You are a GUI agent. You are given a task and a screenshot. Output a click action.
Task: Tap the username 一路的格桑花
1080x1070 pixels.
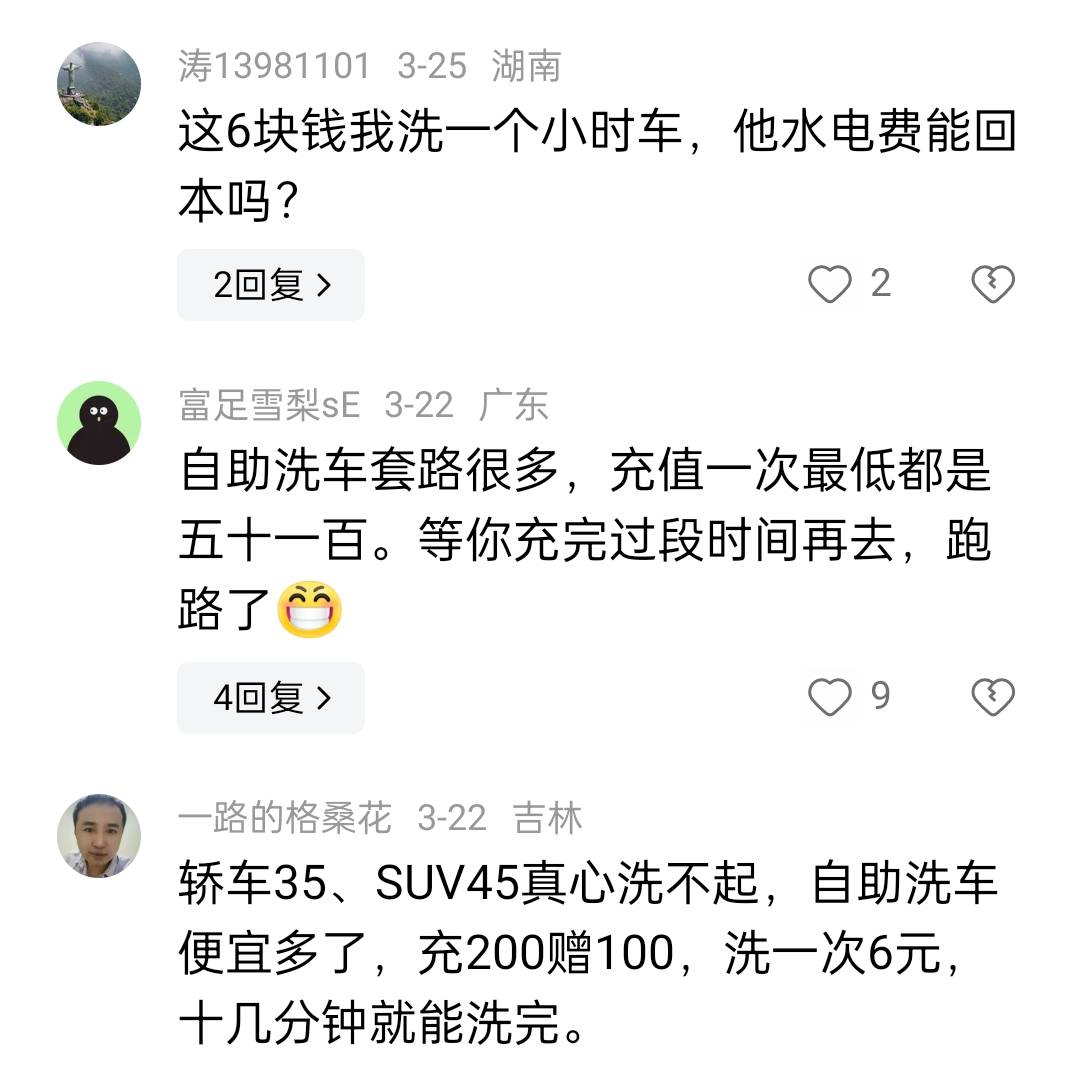pyautogui.click(x=284, y=819)
